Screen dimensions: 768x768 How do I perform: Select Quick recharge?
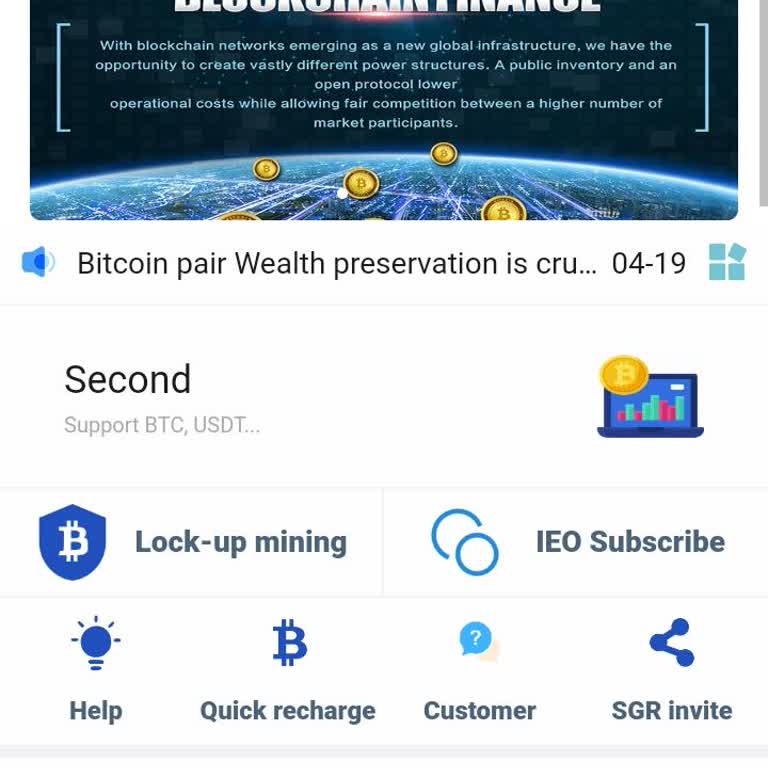pos(288,668)
